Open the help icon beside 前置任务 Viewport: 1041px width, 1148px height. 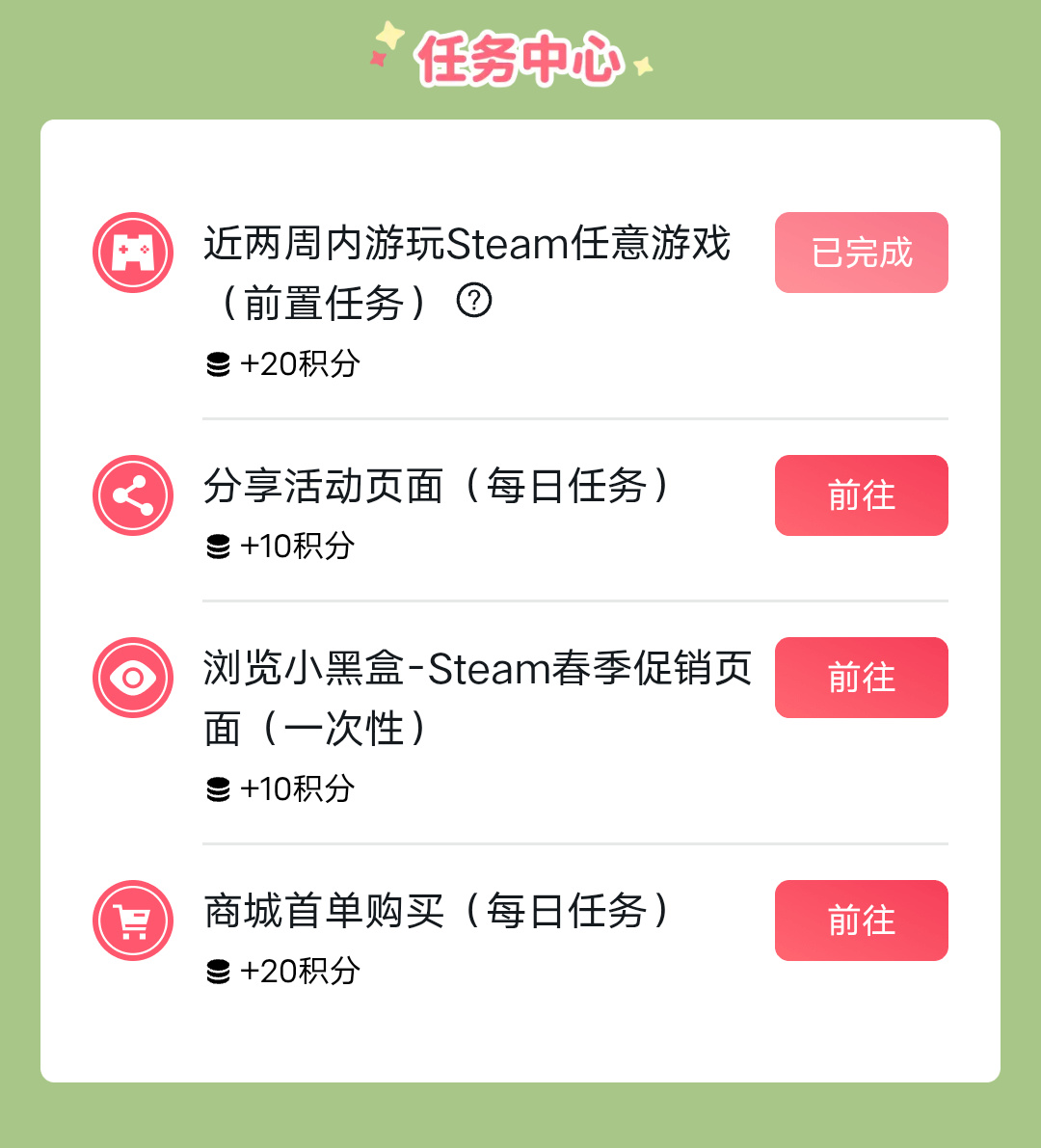pyautogui.click(x=473, y=302)
